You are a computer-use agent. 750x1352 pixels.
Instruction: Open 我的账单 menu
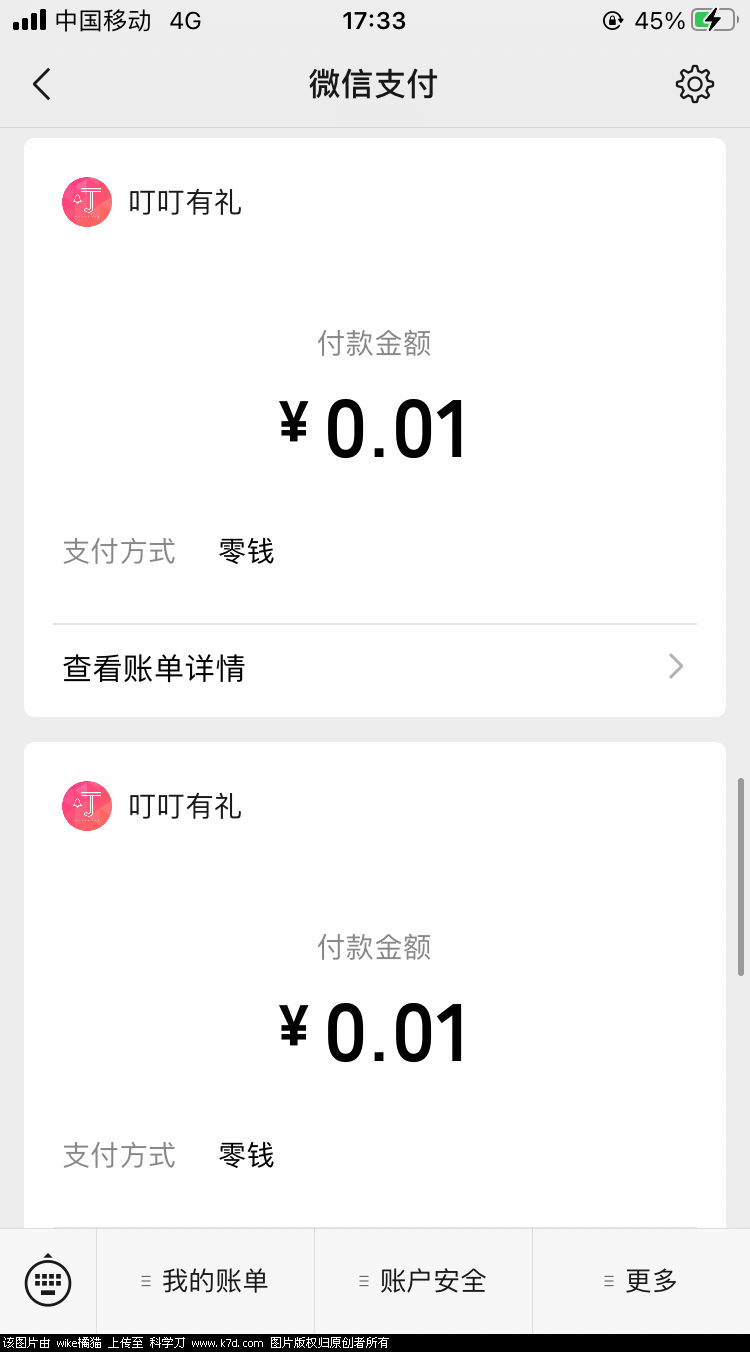(205, 1281)
